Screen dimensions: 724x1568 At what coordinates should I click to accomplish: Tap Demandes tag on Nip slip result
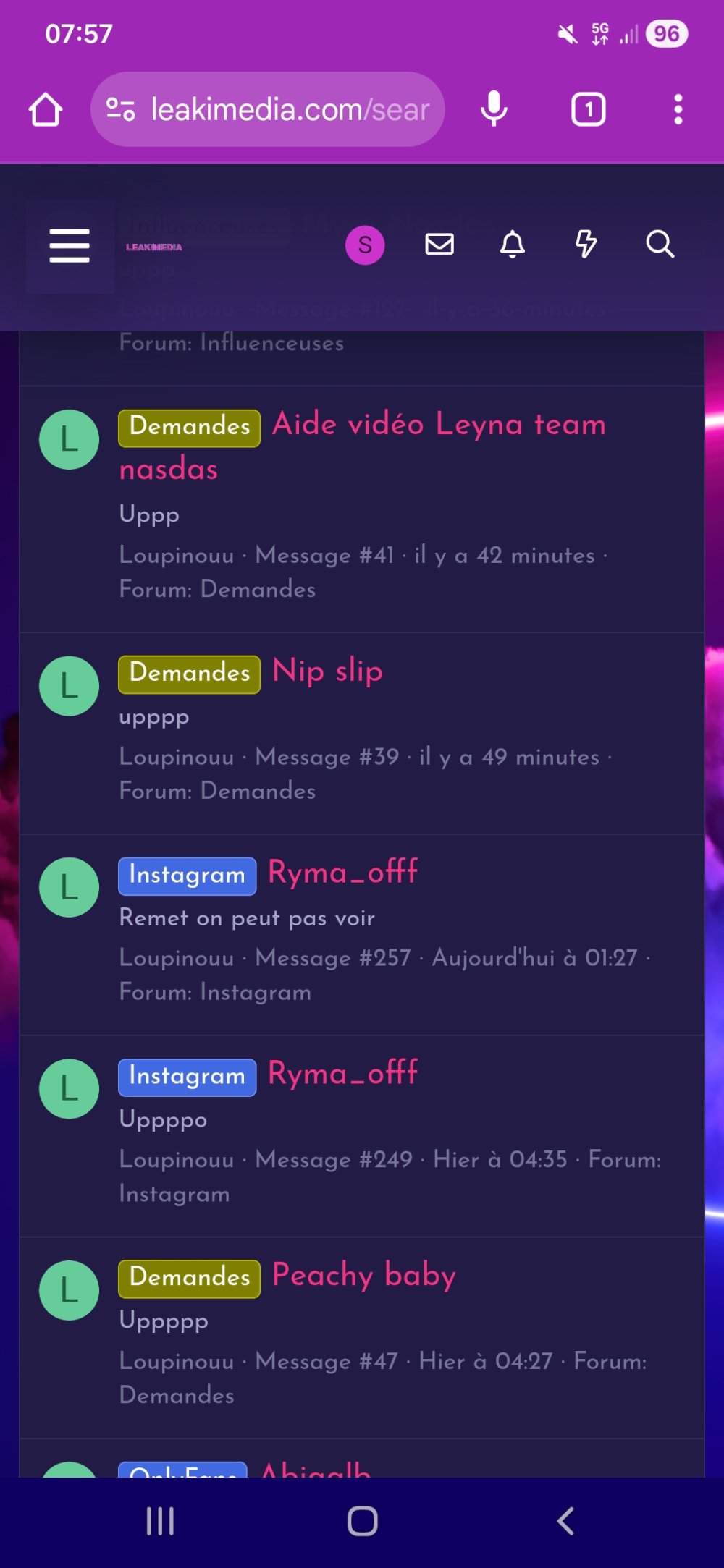click(x=189, y=673)
